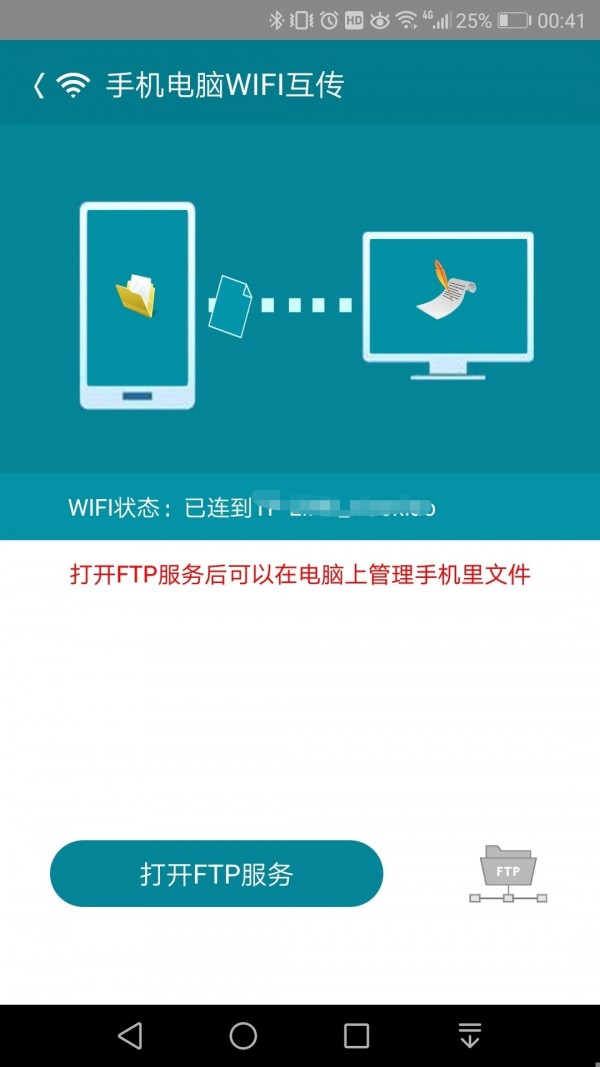Go to the home screen
Image resolution: width=600 pixels, height=1067 pixels.
coord(243,1035)
